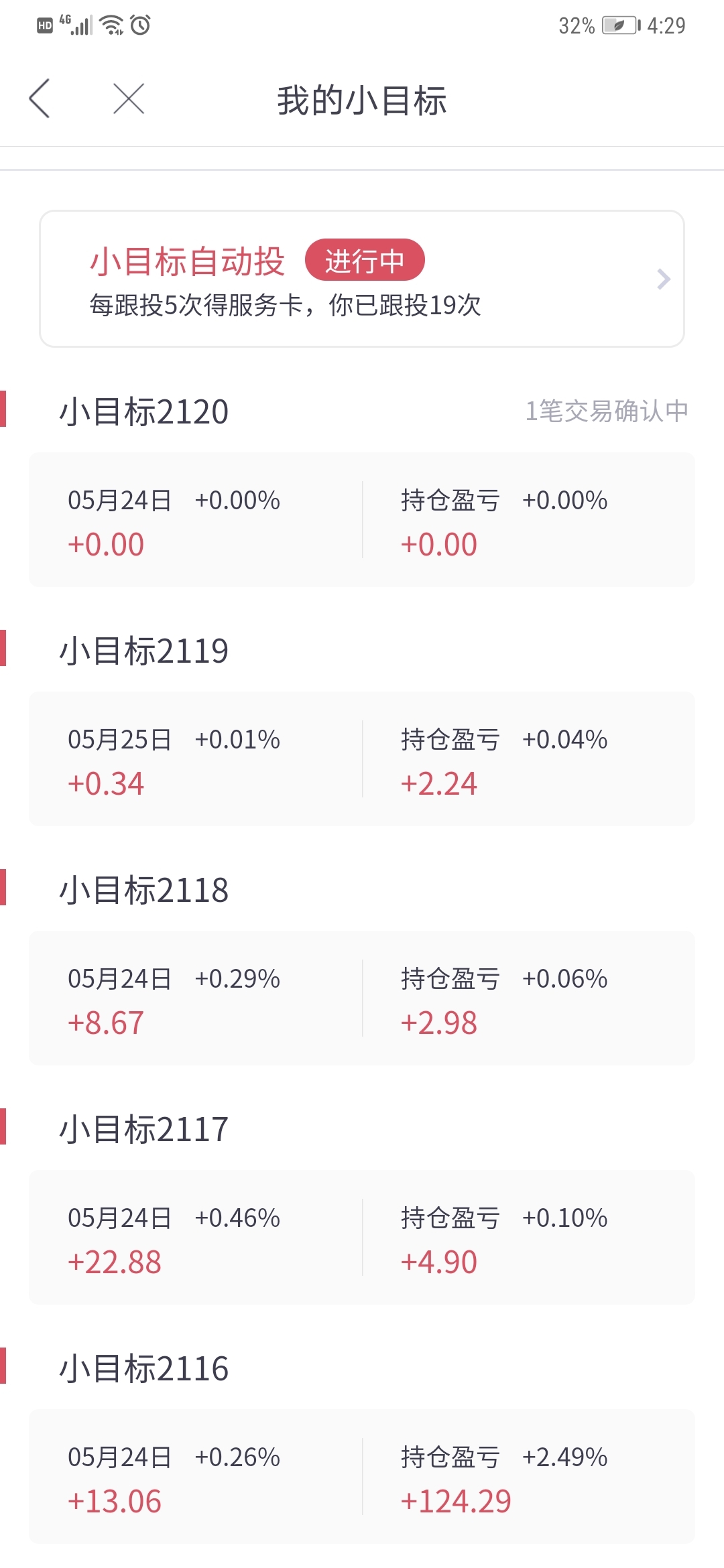This screenshot has width=724, height=1568.
Task: Close the page with the X icon
Action: (129, 99)
